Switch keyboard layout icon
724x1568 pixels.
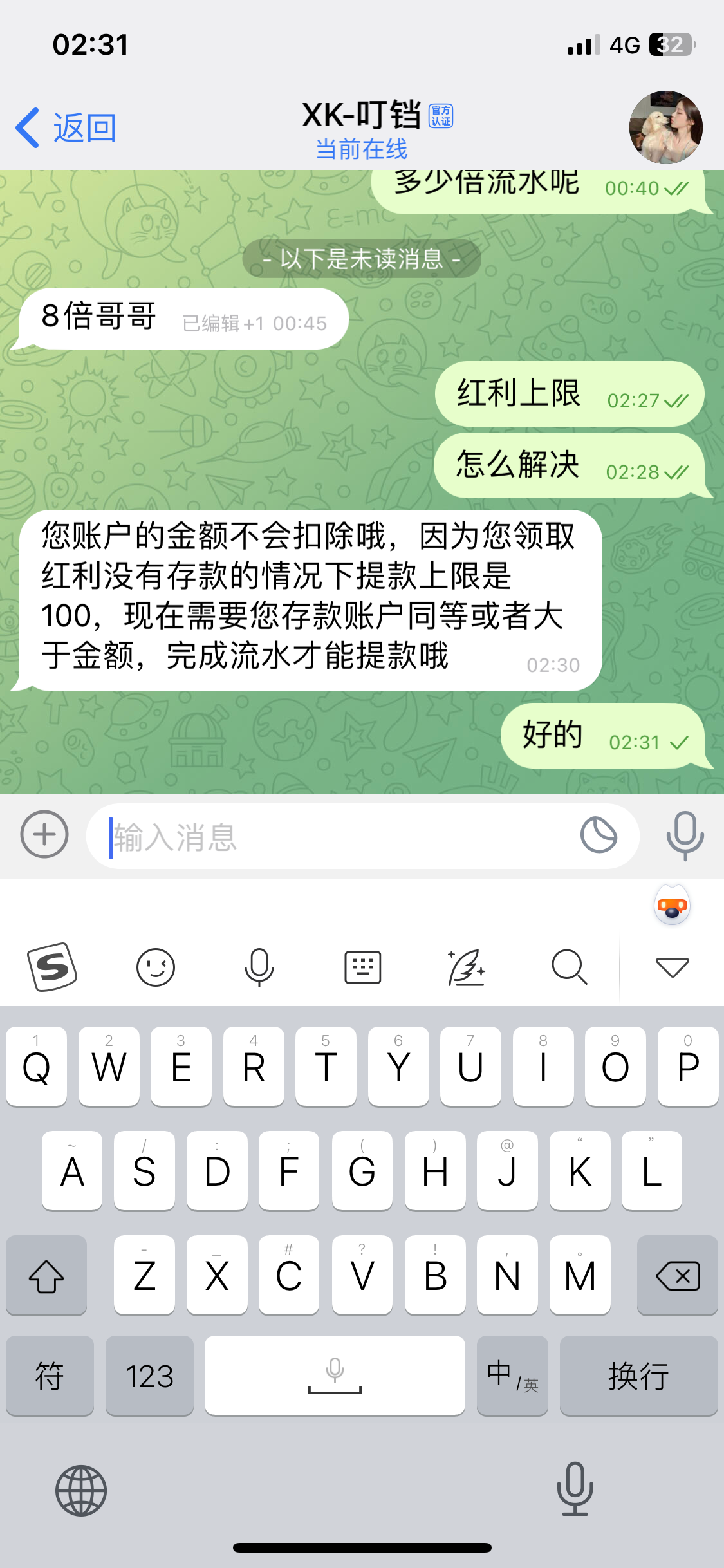coord(363,967)
